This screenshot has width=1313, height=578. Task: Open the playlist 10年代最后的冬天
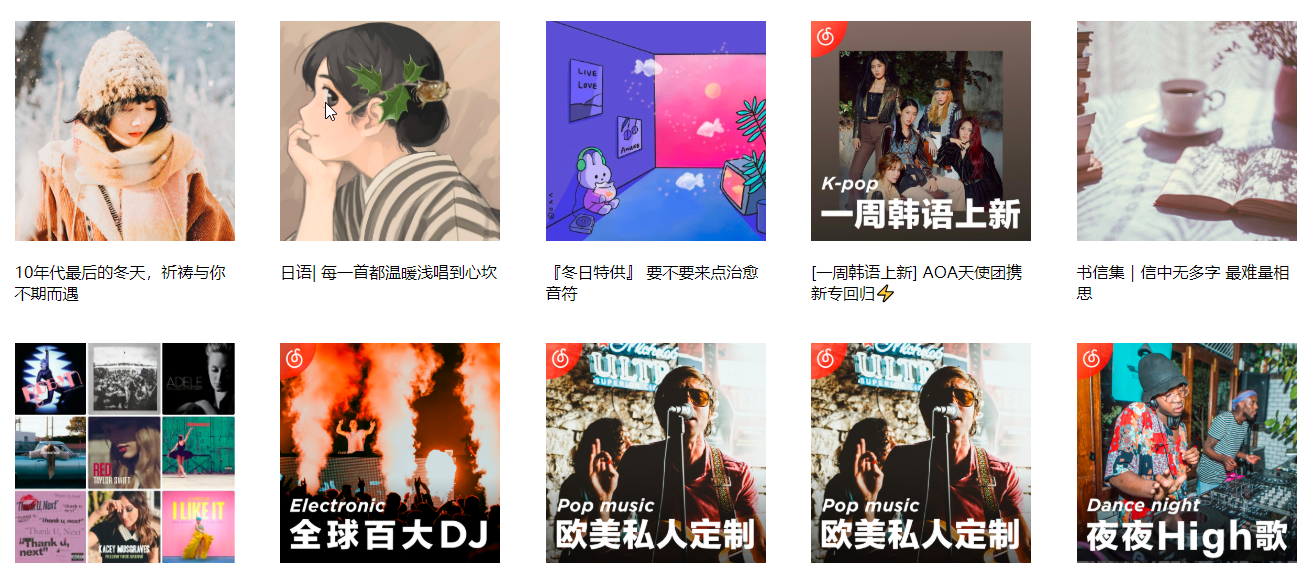pyautogui.click(x=125, y=131)
